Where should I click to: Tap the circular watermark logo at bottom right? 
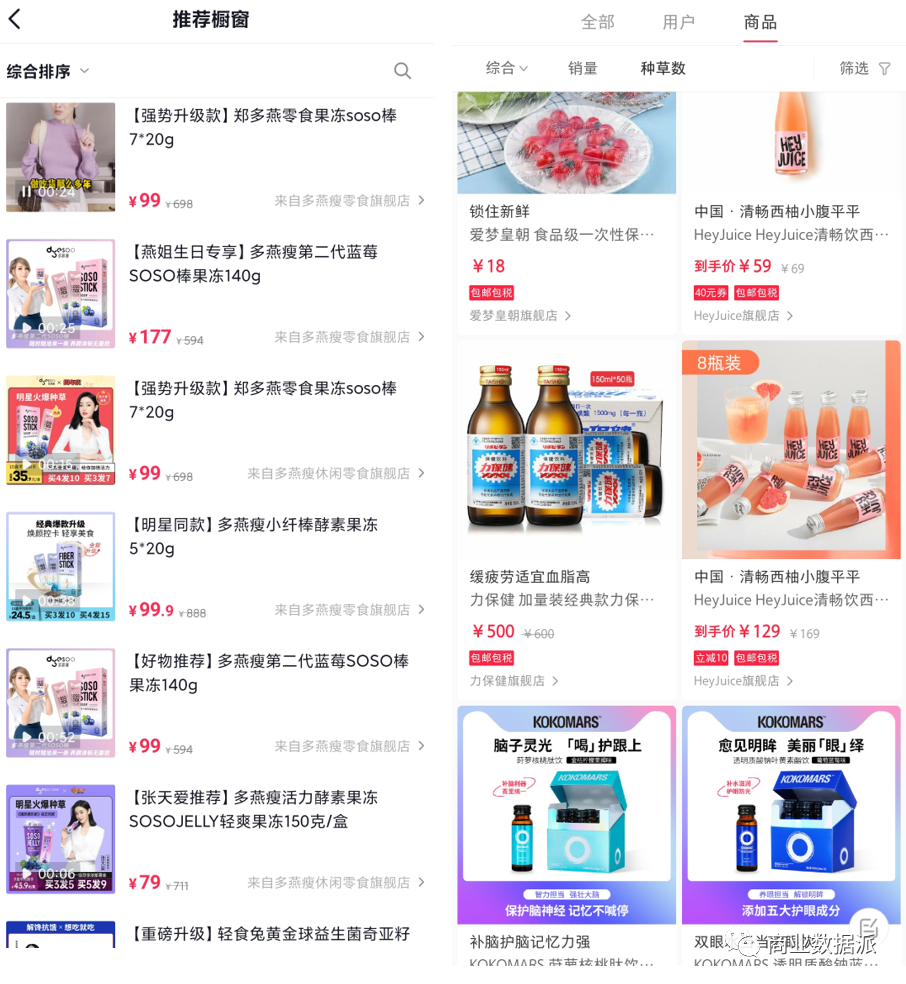pyautogui.click(x=868, y=928)
